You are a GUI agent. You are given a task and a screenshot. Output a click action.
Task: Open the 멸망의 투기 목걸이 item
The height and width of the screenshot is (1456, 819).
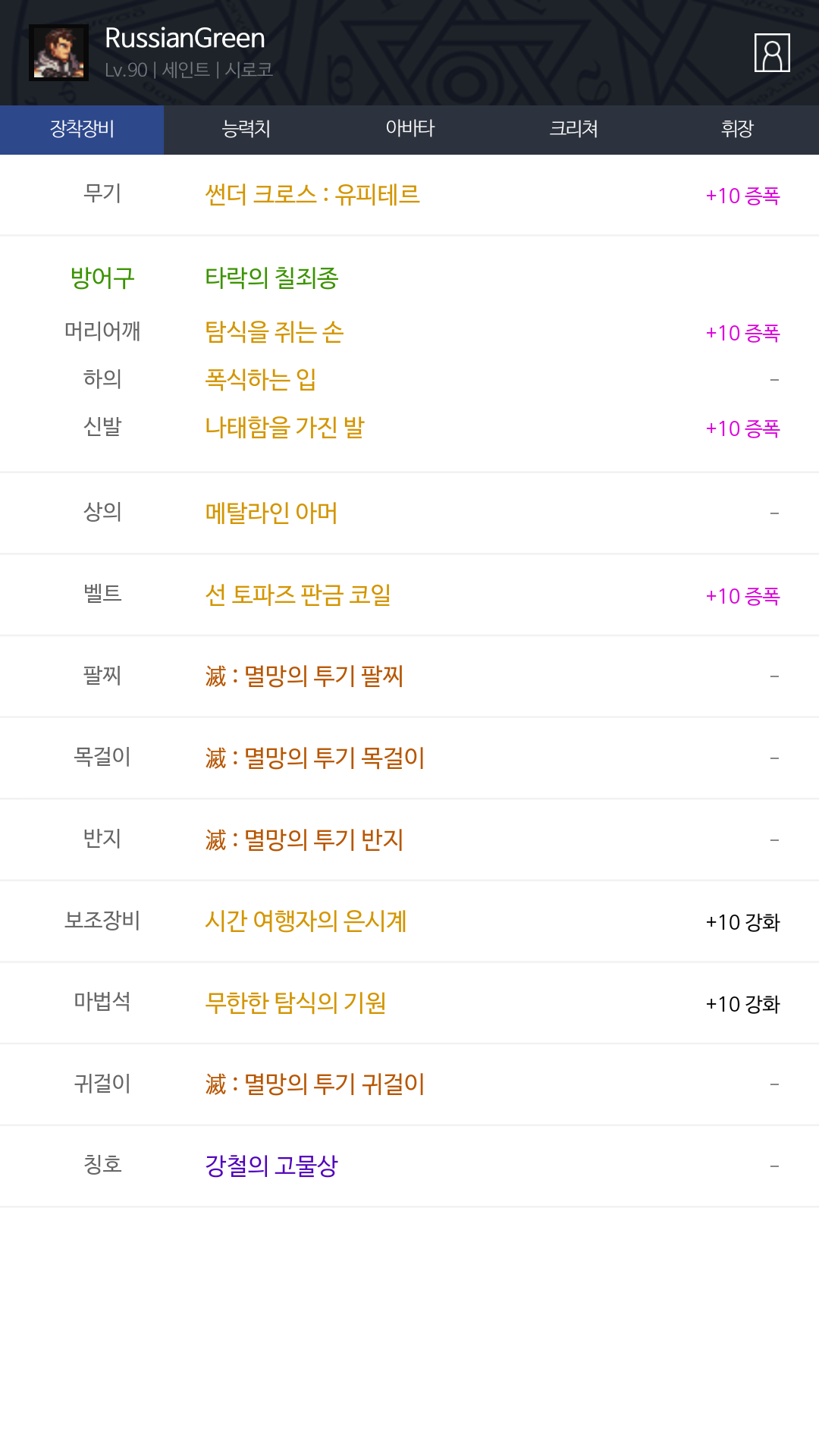tap(315, 758)
